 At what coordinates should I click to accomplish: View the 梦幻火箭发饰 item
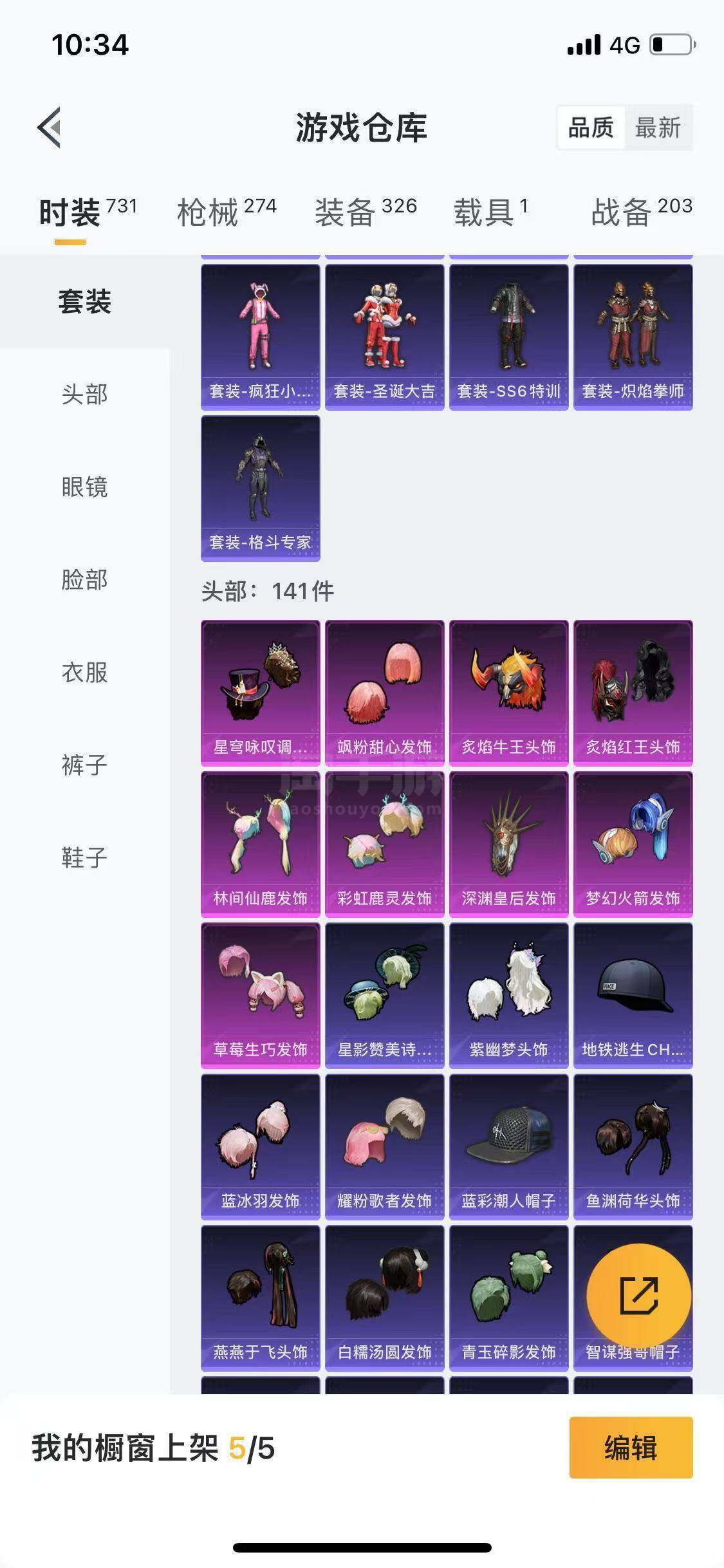pyautogui.click(x=633, y=845)
